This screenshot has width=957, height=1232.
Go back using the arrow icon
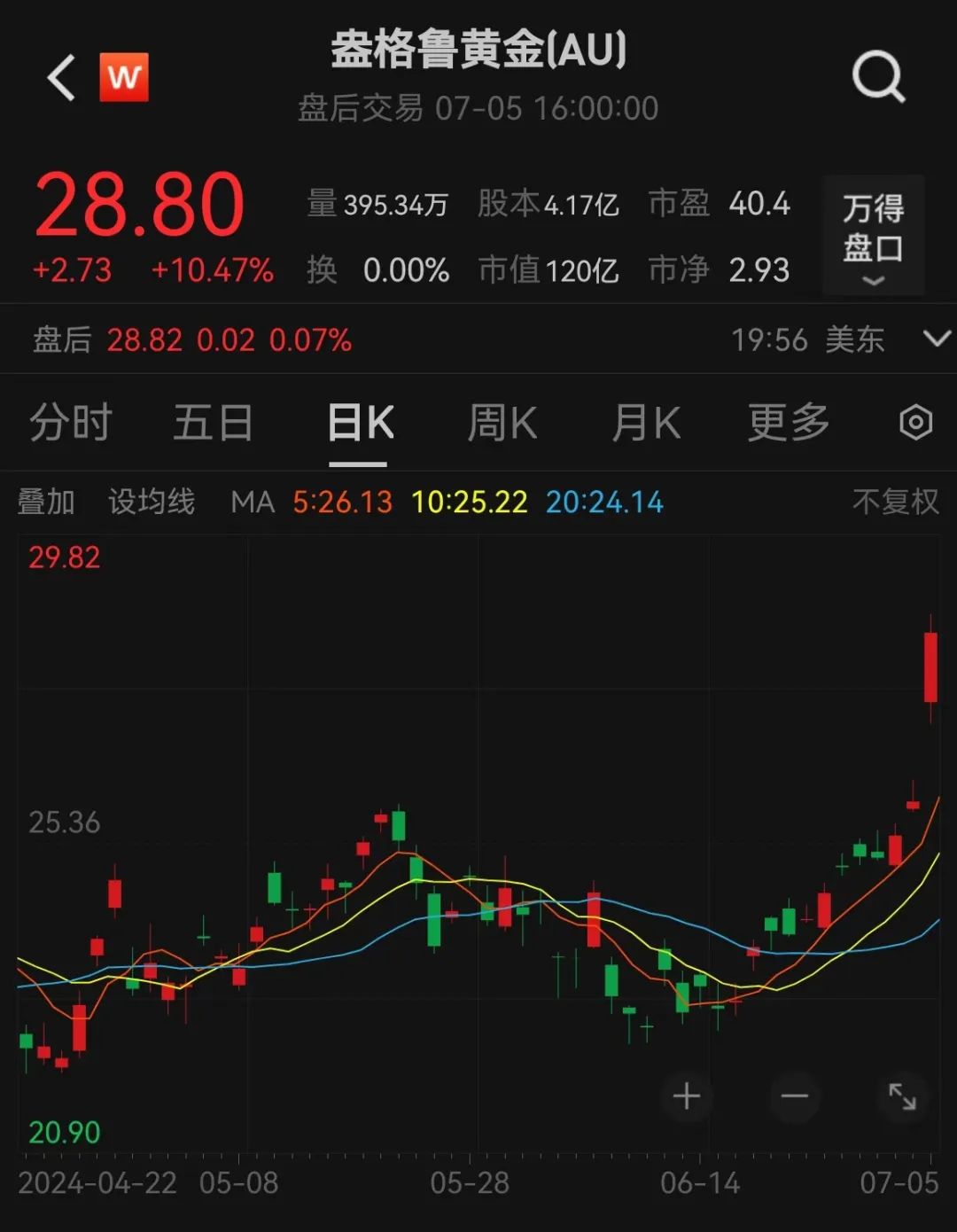click(61, 78)
